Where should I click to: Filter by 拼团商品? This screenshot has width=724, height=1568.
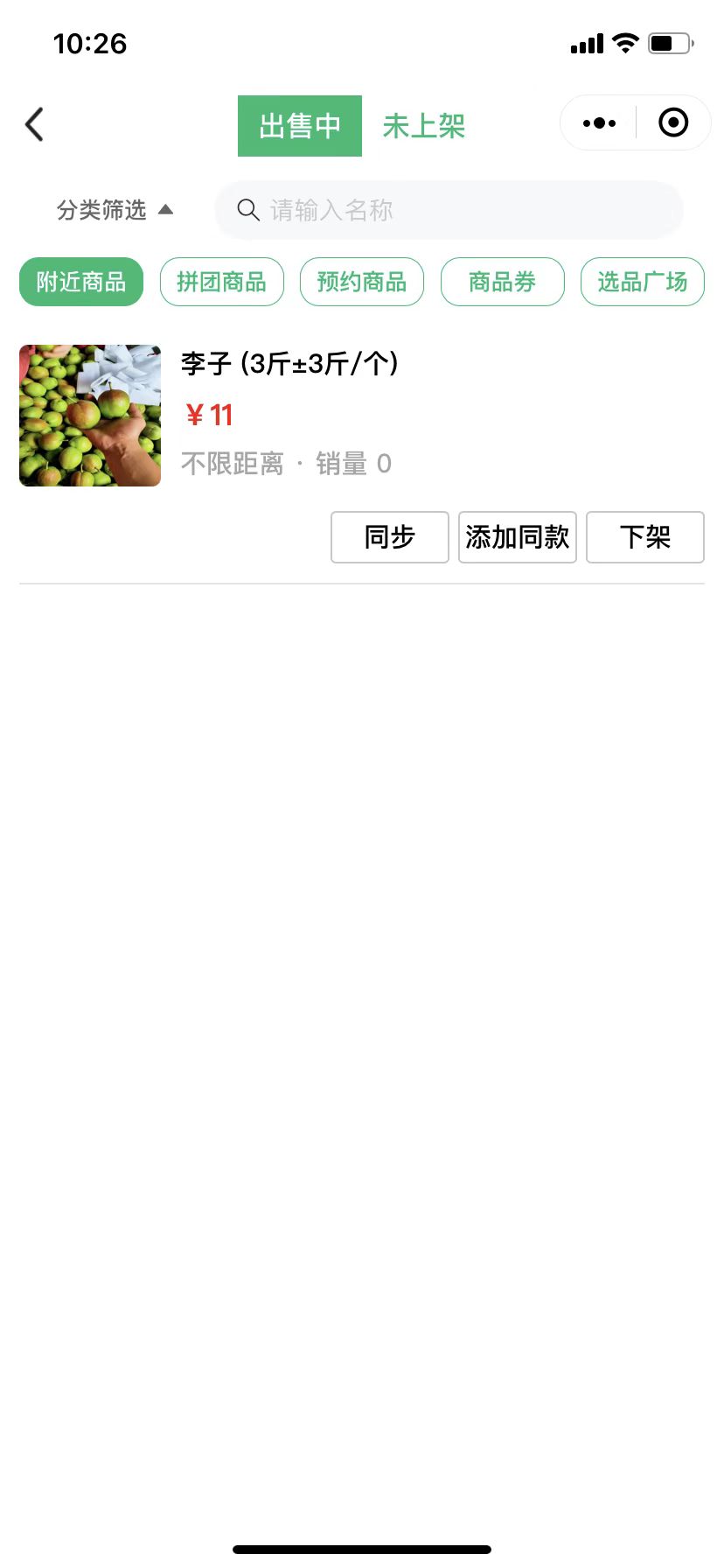222,282
